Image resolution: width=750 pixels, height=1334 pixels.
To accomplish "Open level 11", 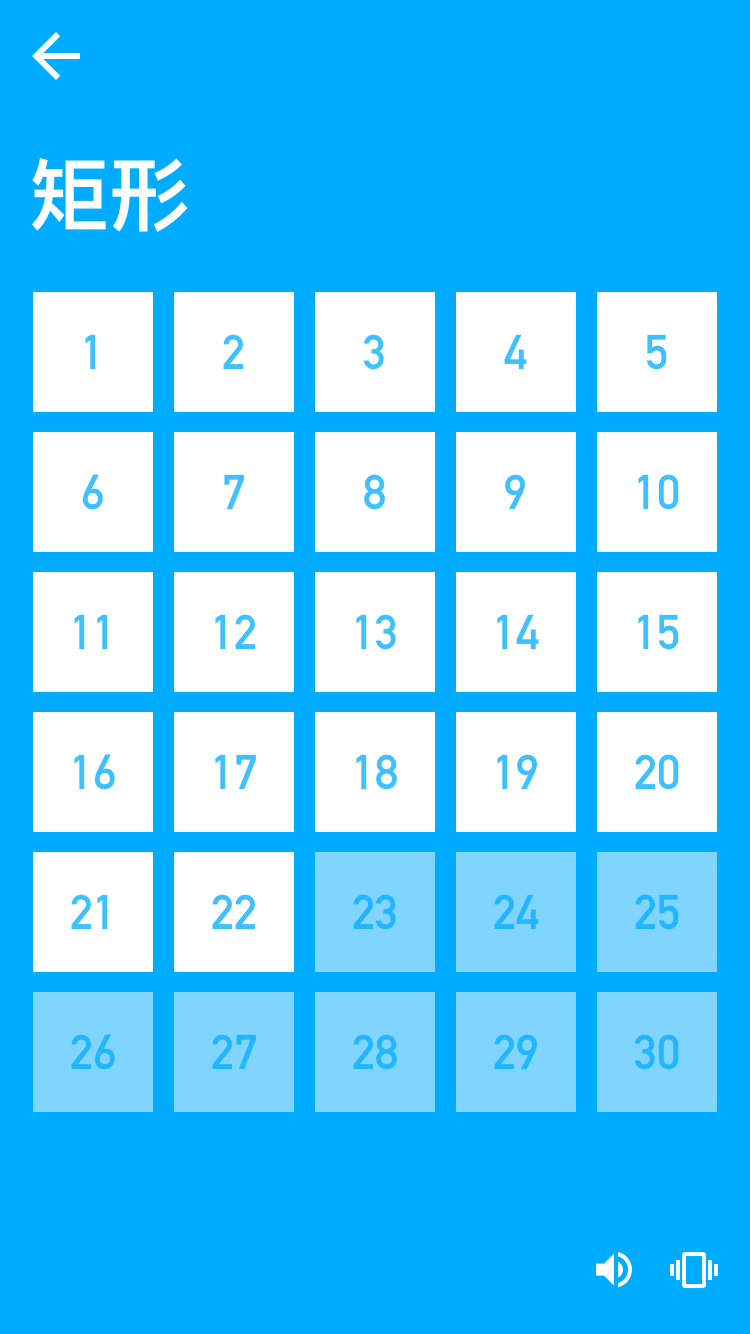I will click(x=93, y=632).
